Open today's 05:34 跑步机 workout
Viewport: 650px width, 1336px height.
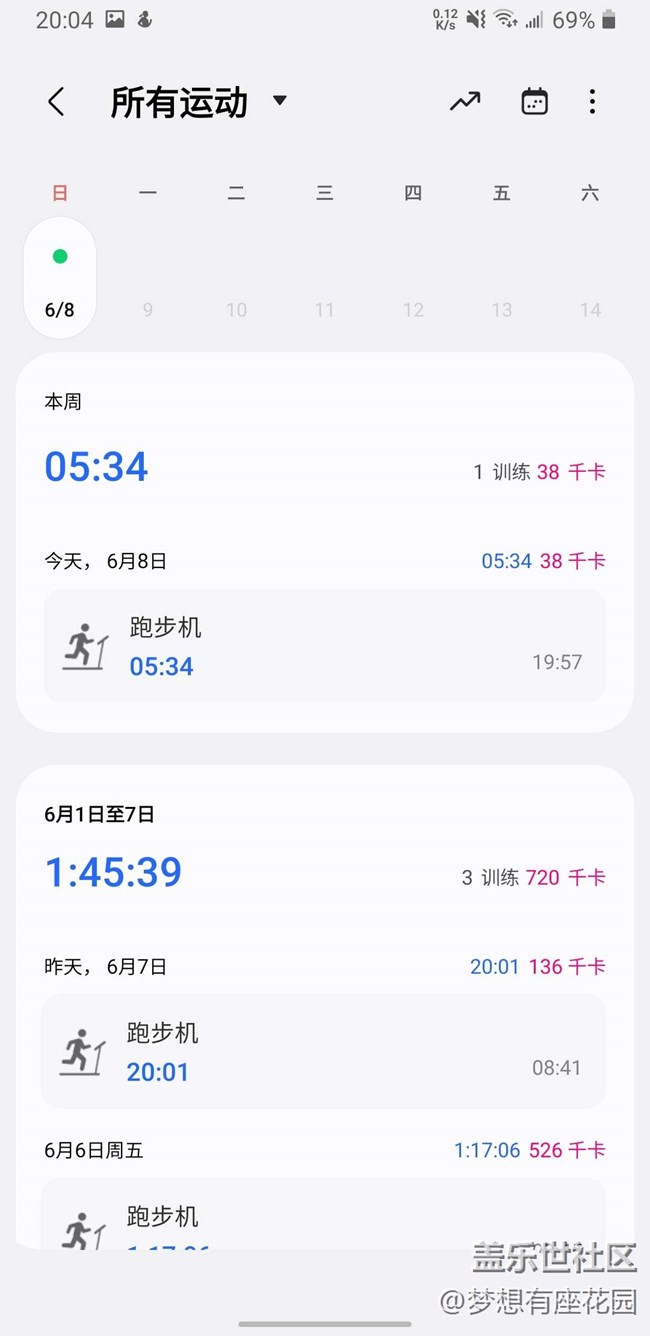tap(325, 646)
